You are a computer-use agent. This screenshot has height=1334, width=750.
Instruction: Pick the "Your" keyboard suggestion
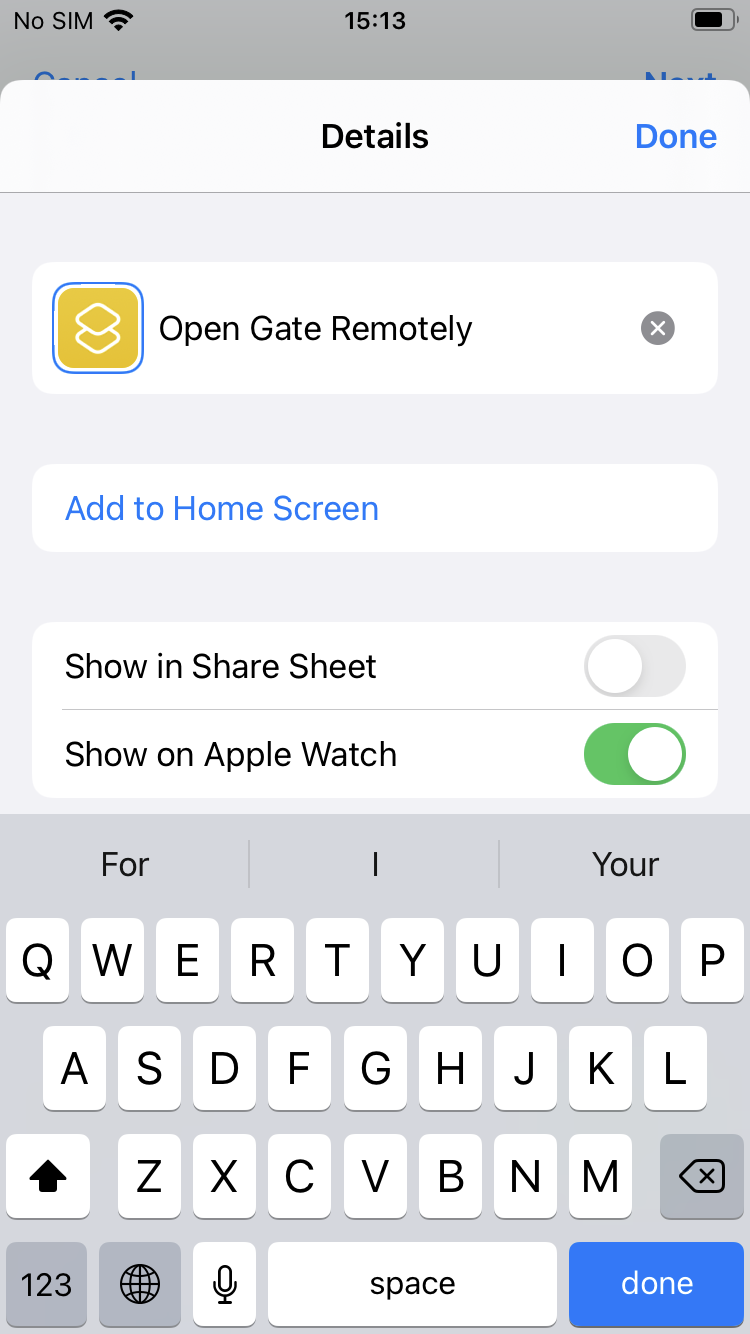coord(625,864)
